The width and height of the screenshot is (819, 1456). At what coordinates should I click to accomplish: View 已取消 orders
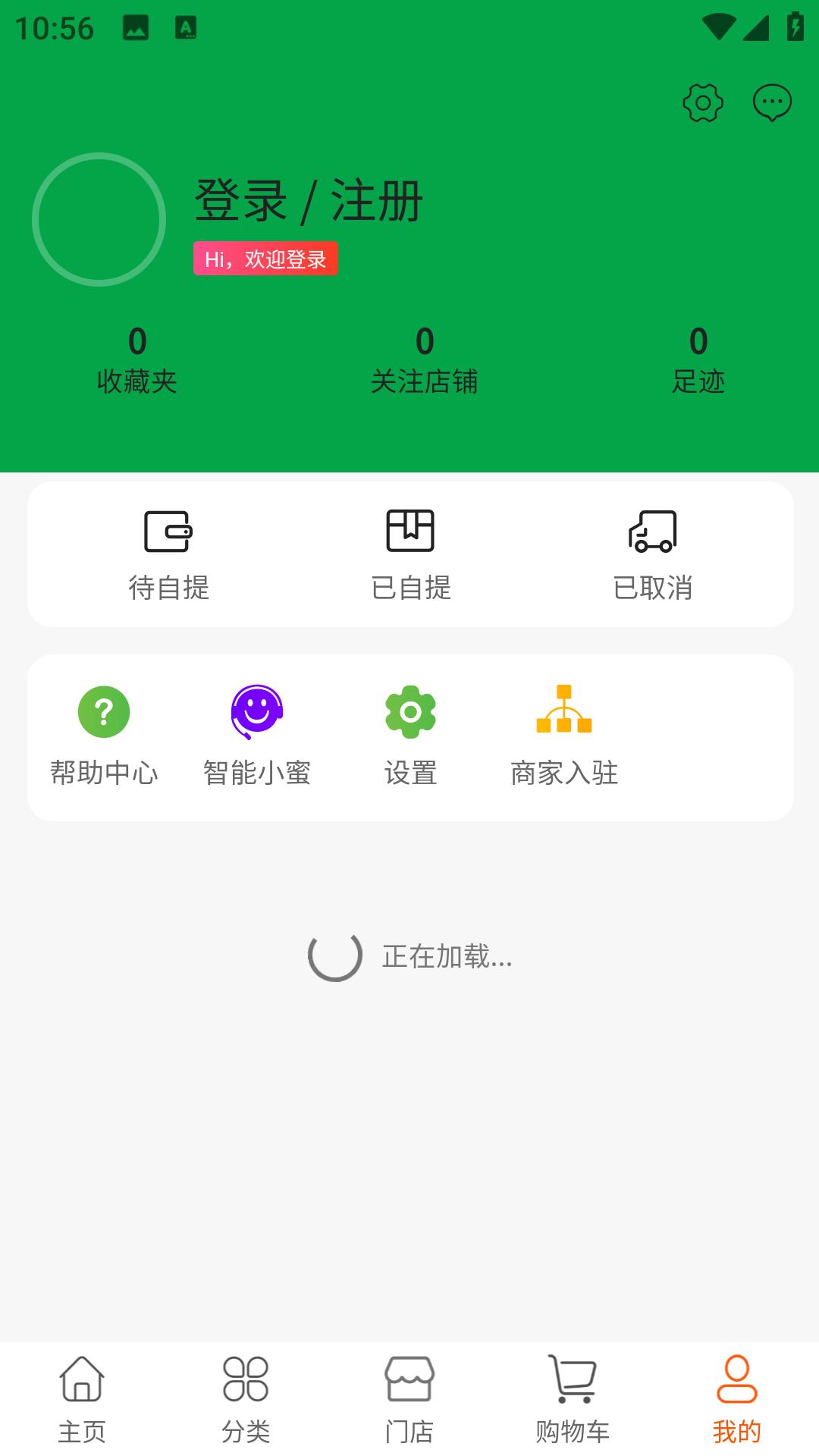(x=652, y=555)
